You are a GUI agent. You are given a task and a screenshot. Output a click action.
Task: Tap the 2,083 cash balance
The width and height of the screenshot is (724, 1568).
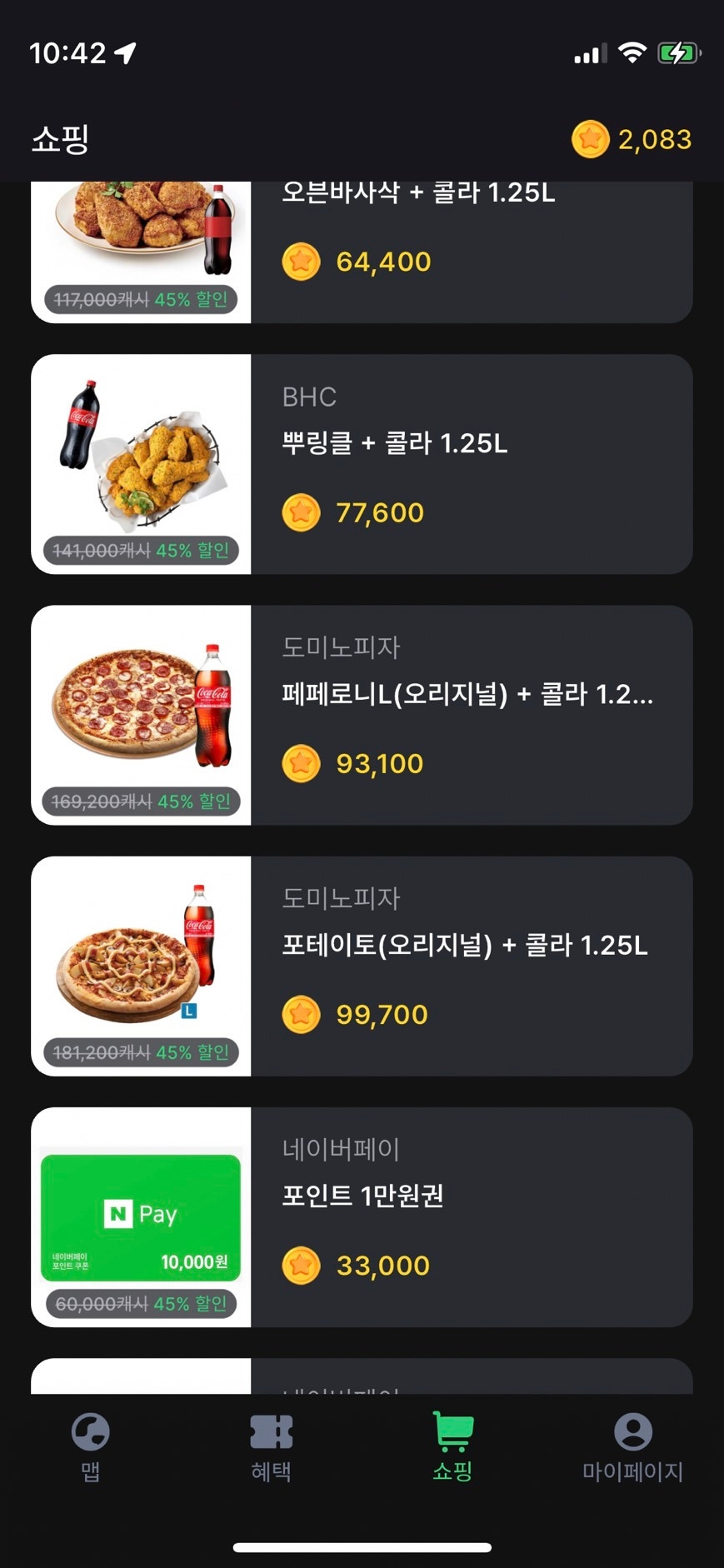click(x=632, y=139)
